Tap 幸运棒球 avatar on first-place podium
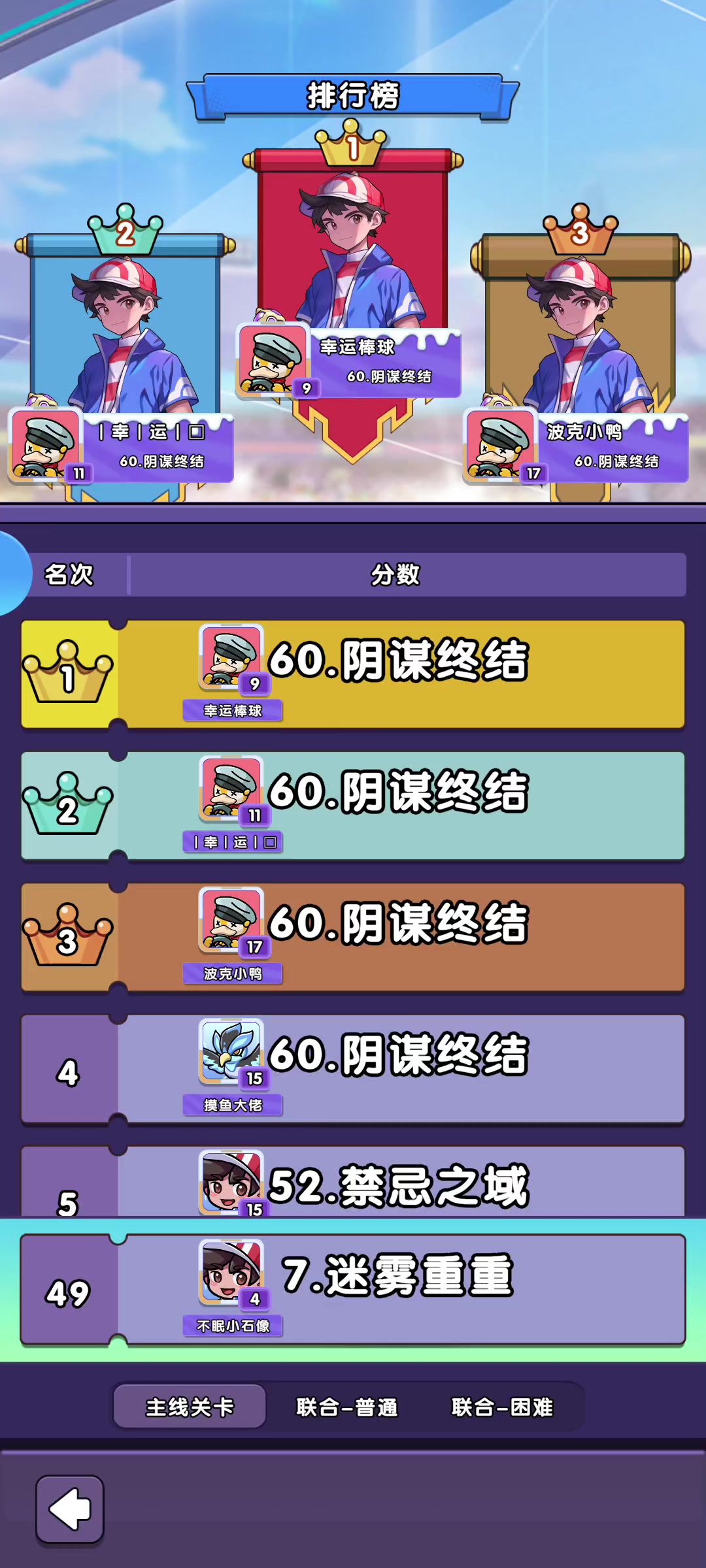The width and height of the screenshot is (706, 1568). [273, 360]
